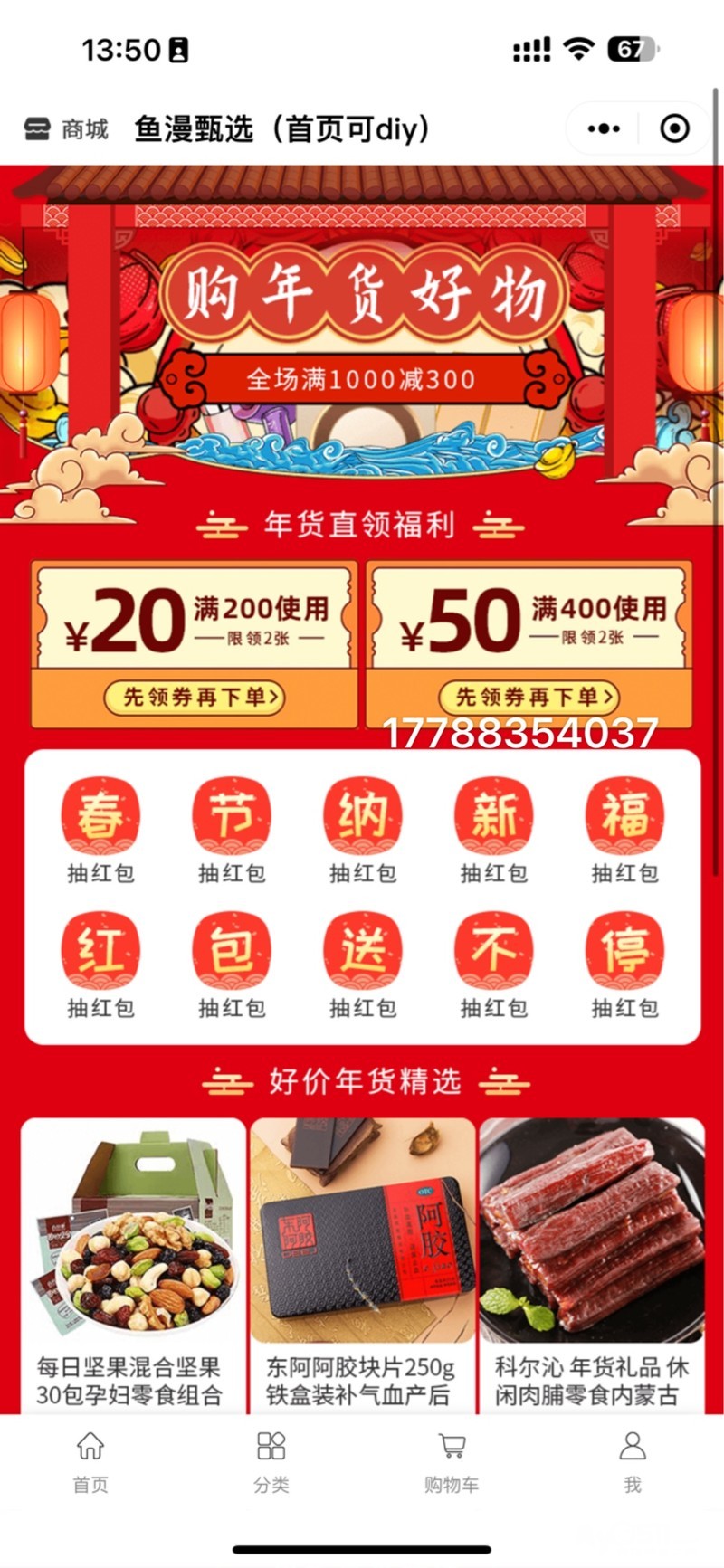The width and height of the screenshot is (724, 1568).
Task: Open the 福 red envelope draw
Action: (625, 831)
